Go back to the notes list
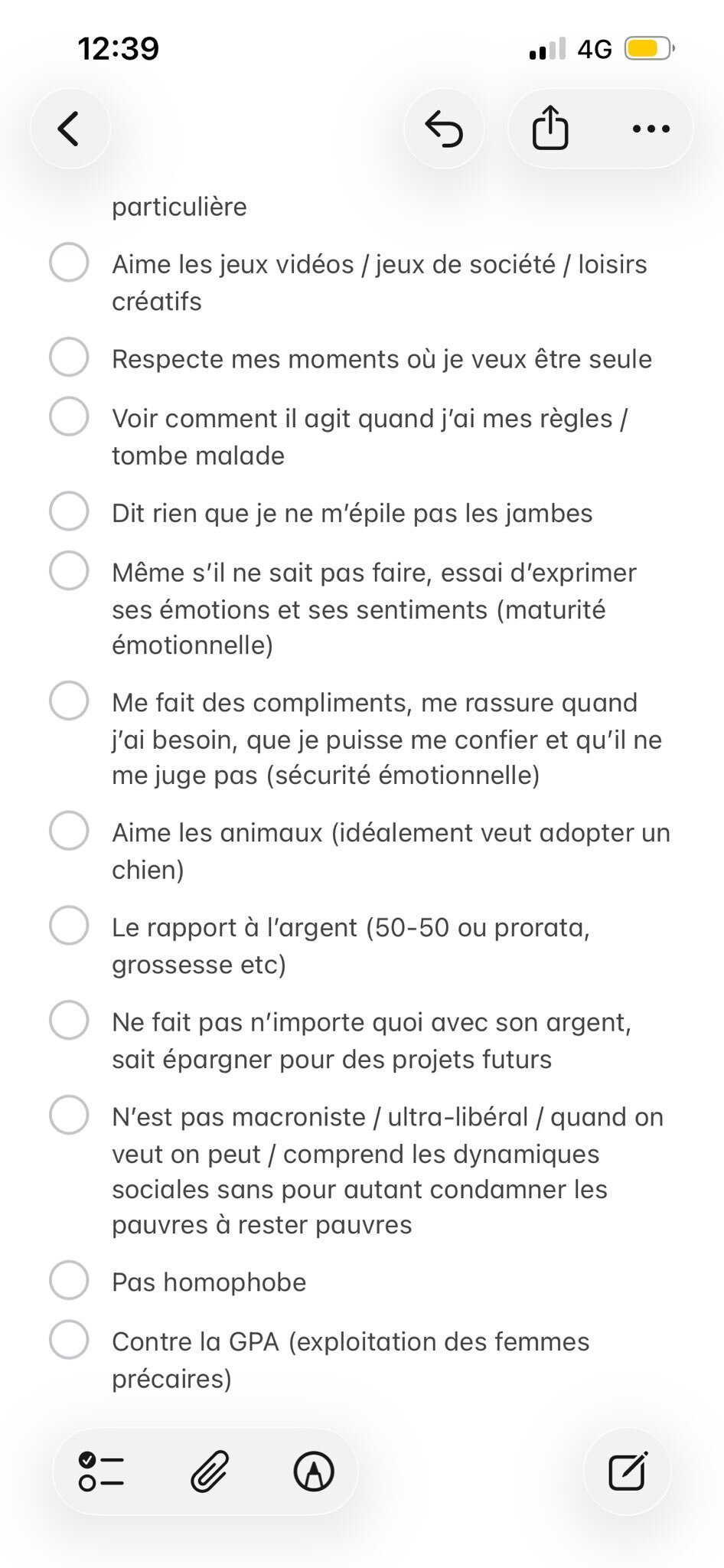Screen dimensions: 724x1568 point(70,129)
